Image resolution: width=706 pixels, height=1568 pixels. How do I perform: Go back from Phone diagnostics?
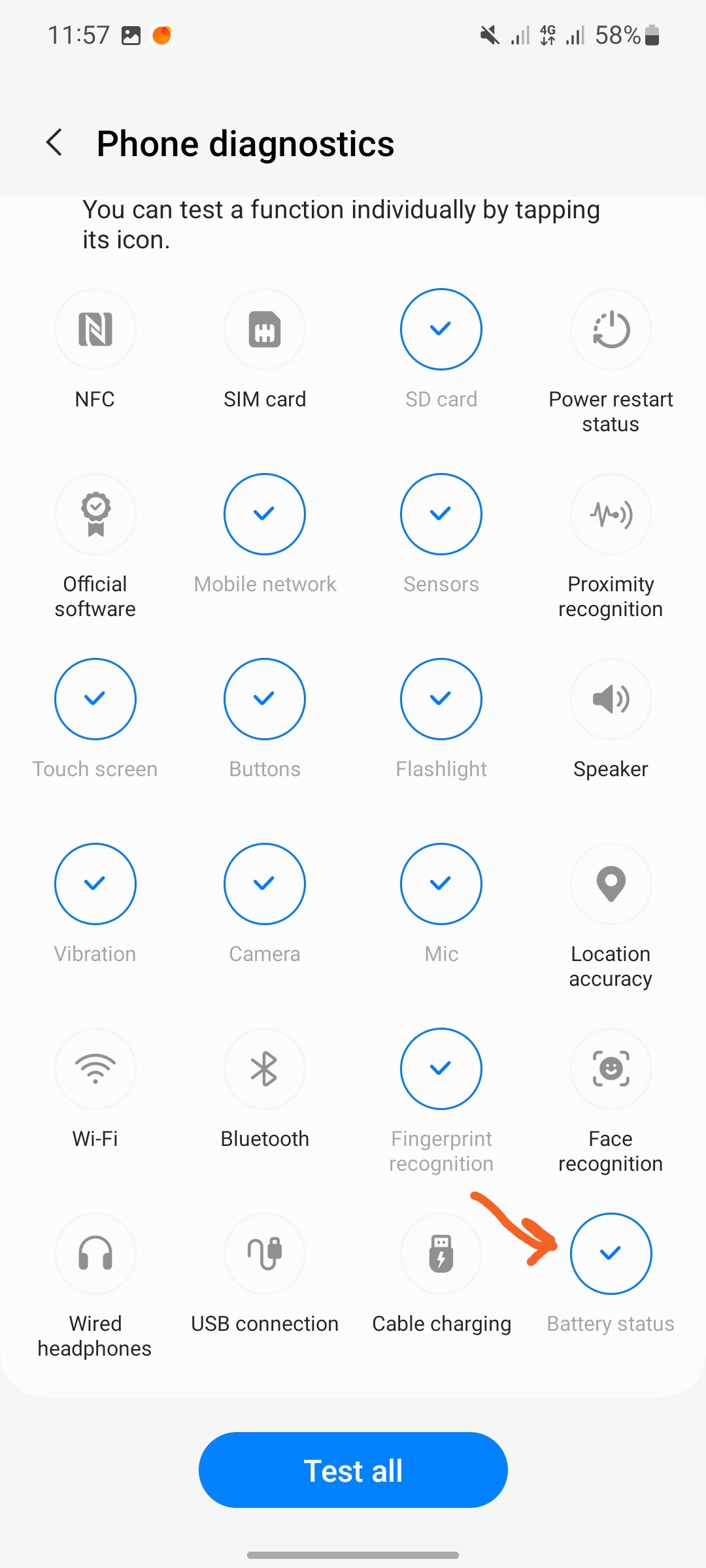point(55,142)
